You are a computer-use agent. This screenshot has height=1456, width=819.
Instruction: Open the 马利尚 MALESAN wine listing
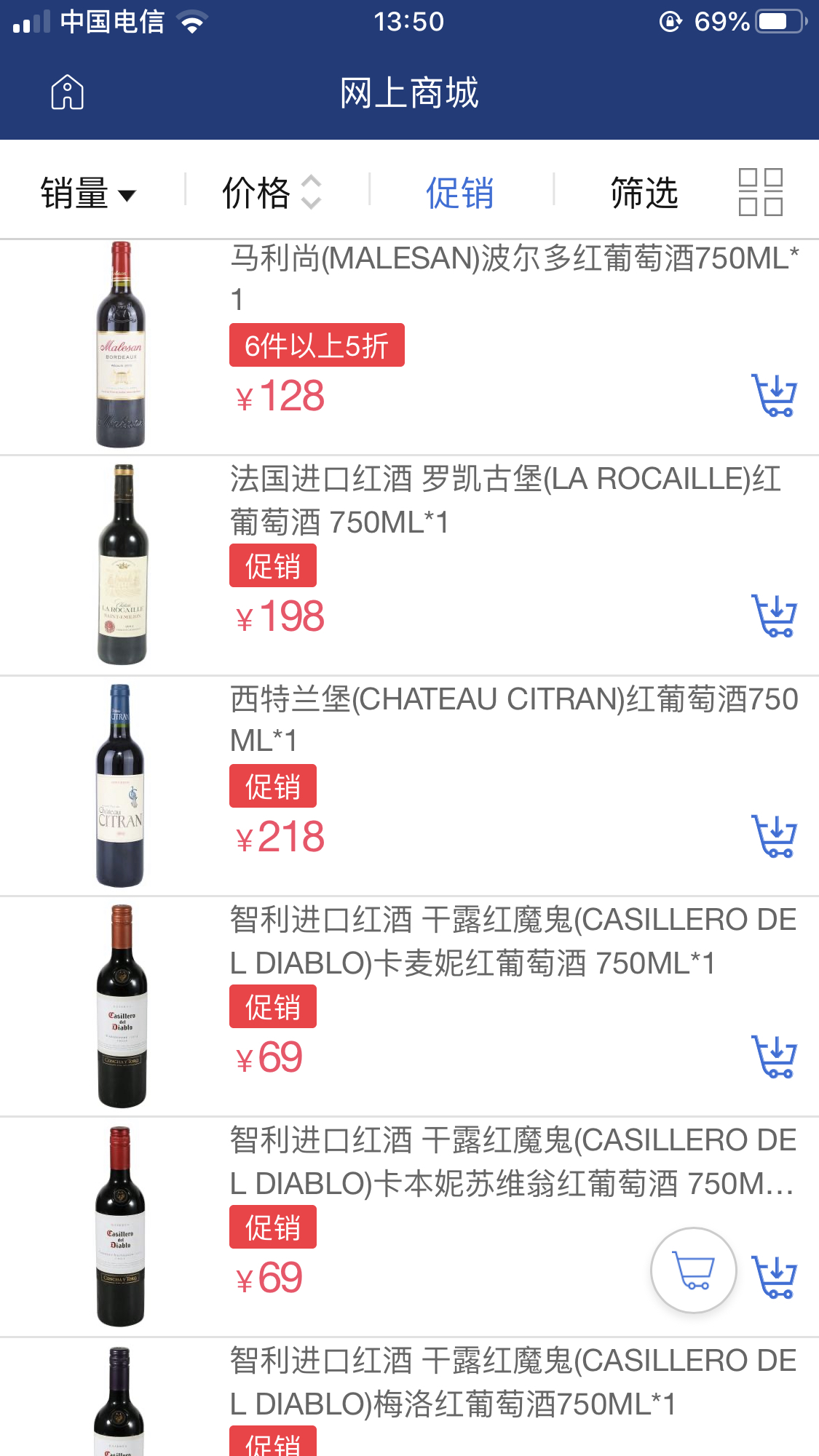click(513, 278)
